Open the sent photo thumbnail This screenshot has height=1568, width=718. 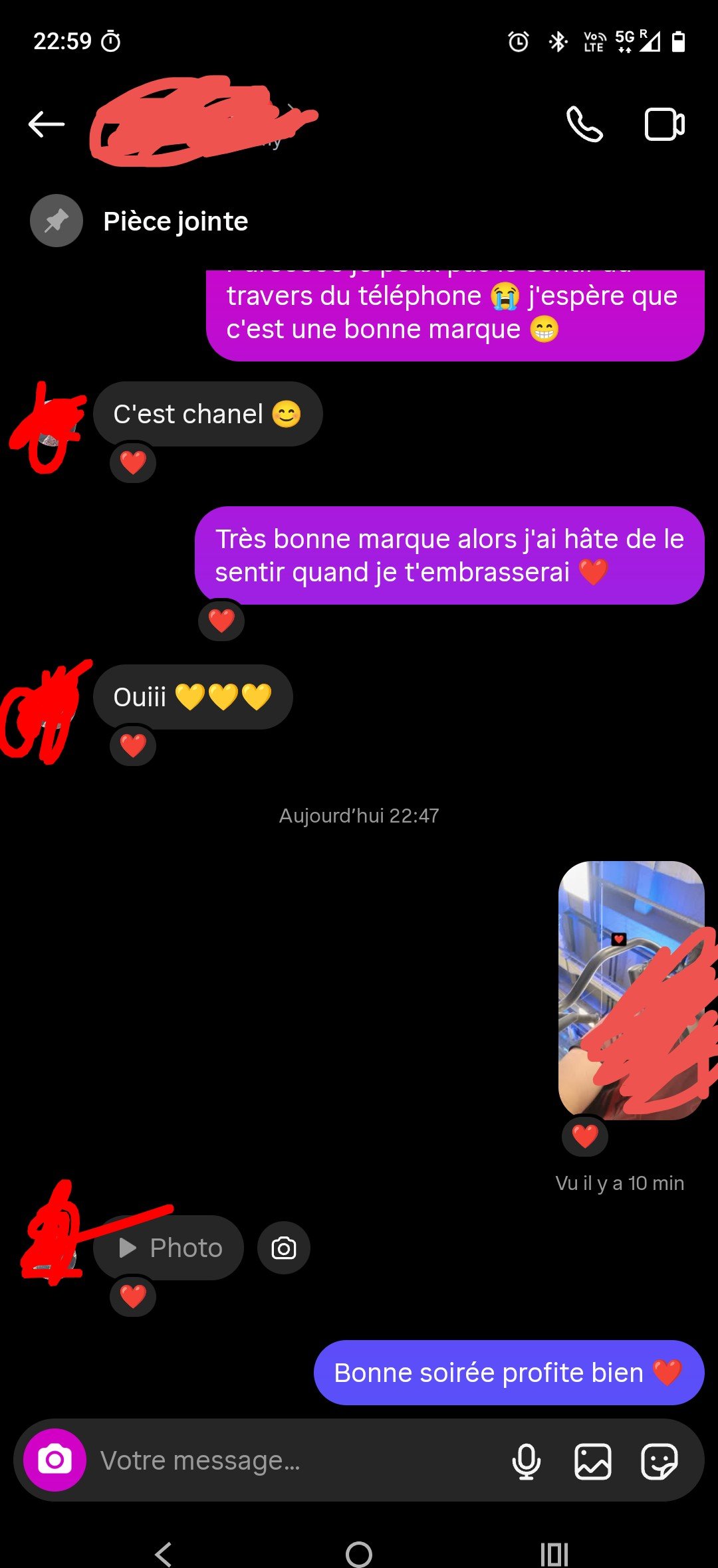630,989
